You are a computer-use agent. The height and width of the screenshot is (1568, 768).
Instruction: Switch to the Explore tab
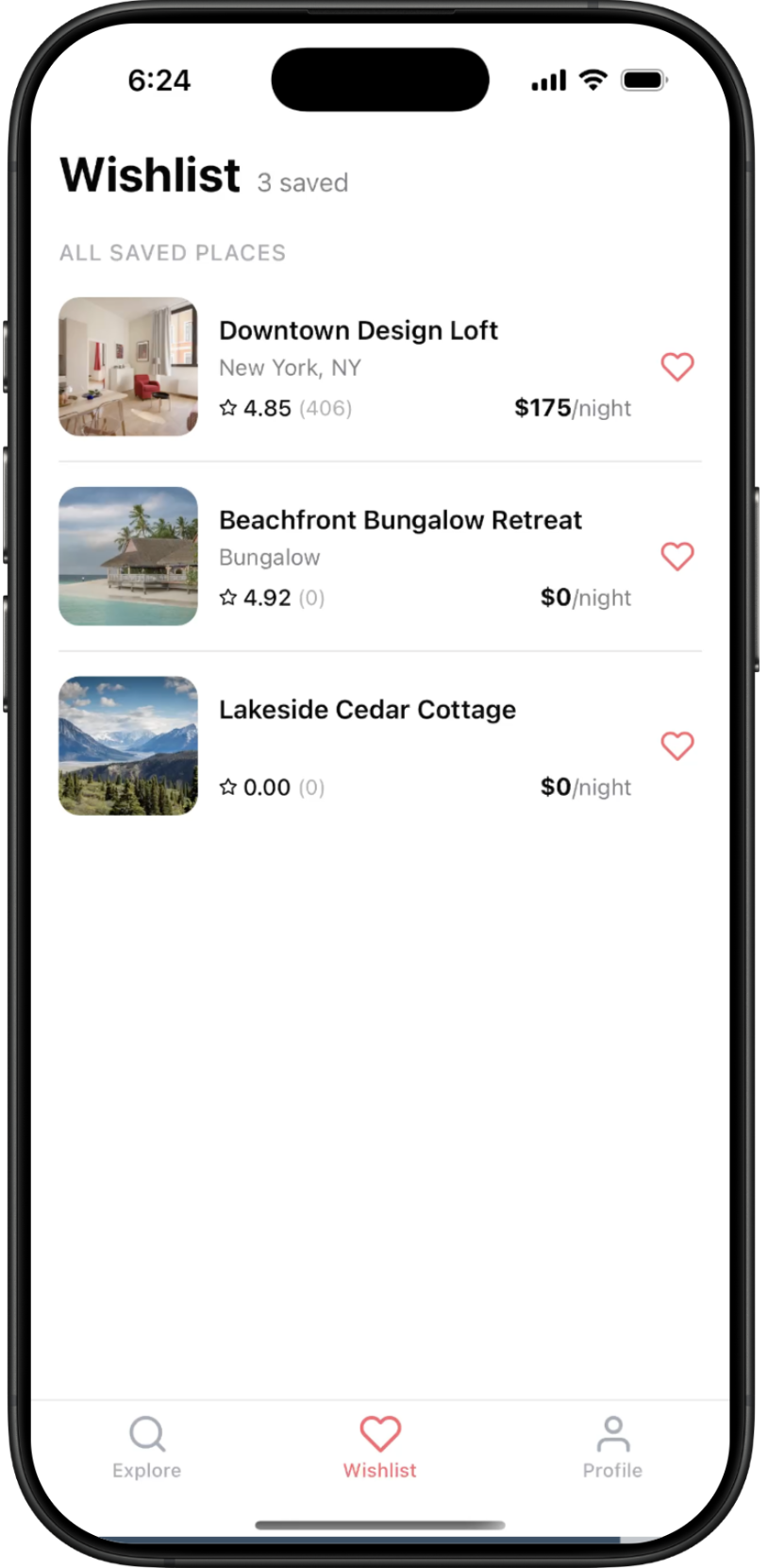pyautogui.click(x=146, y=1446)
